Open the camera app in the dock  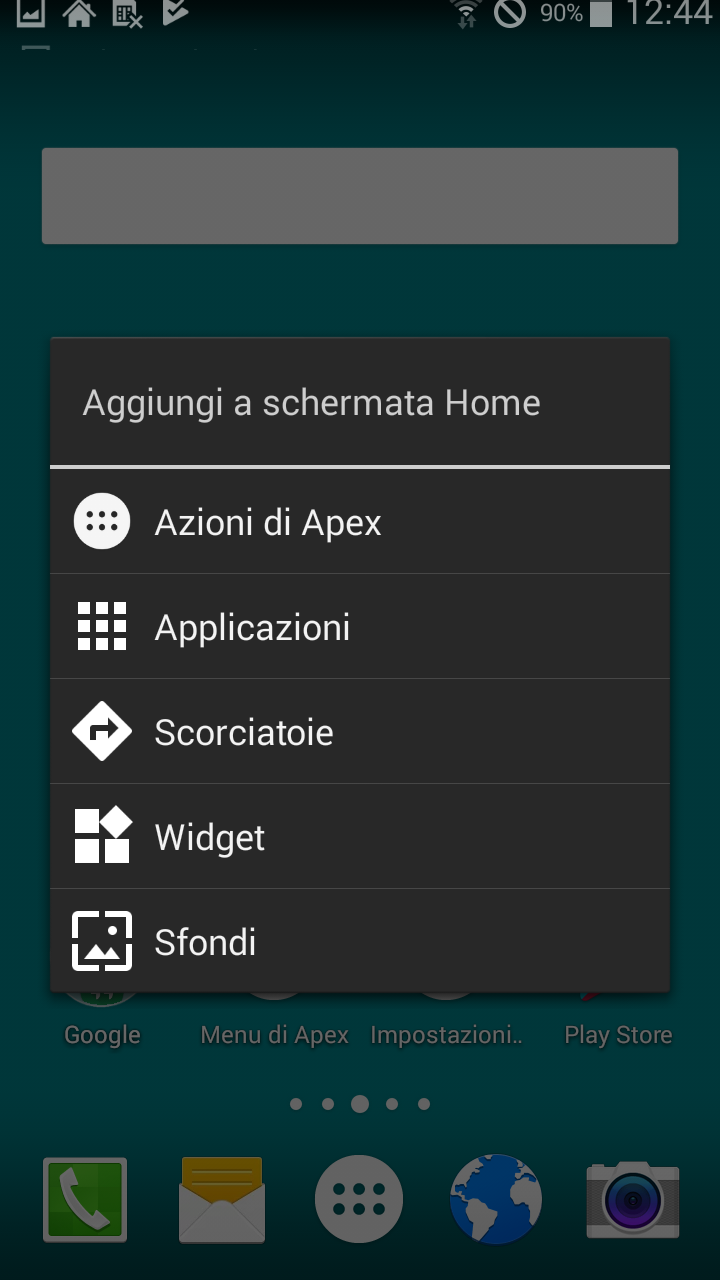click(633, 1199)
